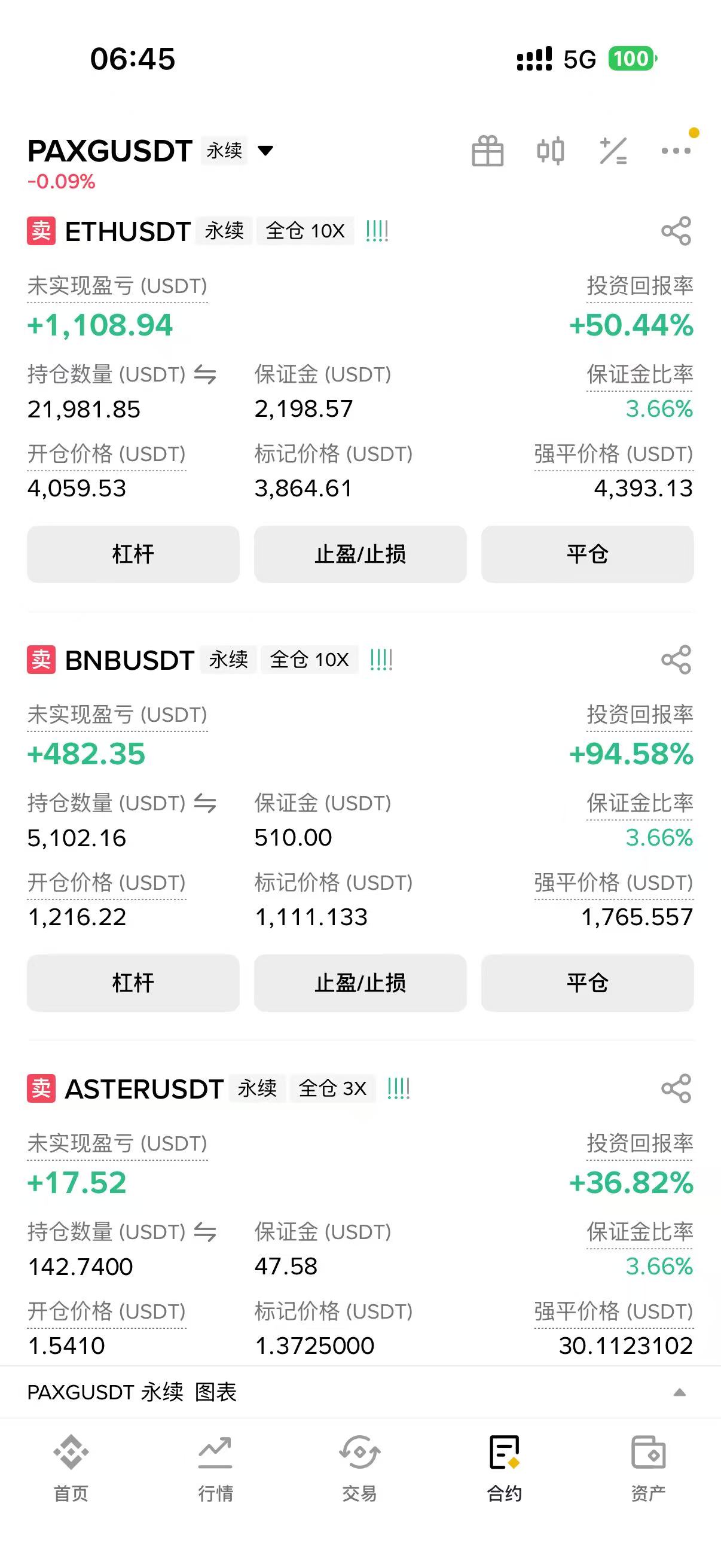Share the ASTERUSDT position
The image size is (721, 1568).
676,1088
